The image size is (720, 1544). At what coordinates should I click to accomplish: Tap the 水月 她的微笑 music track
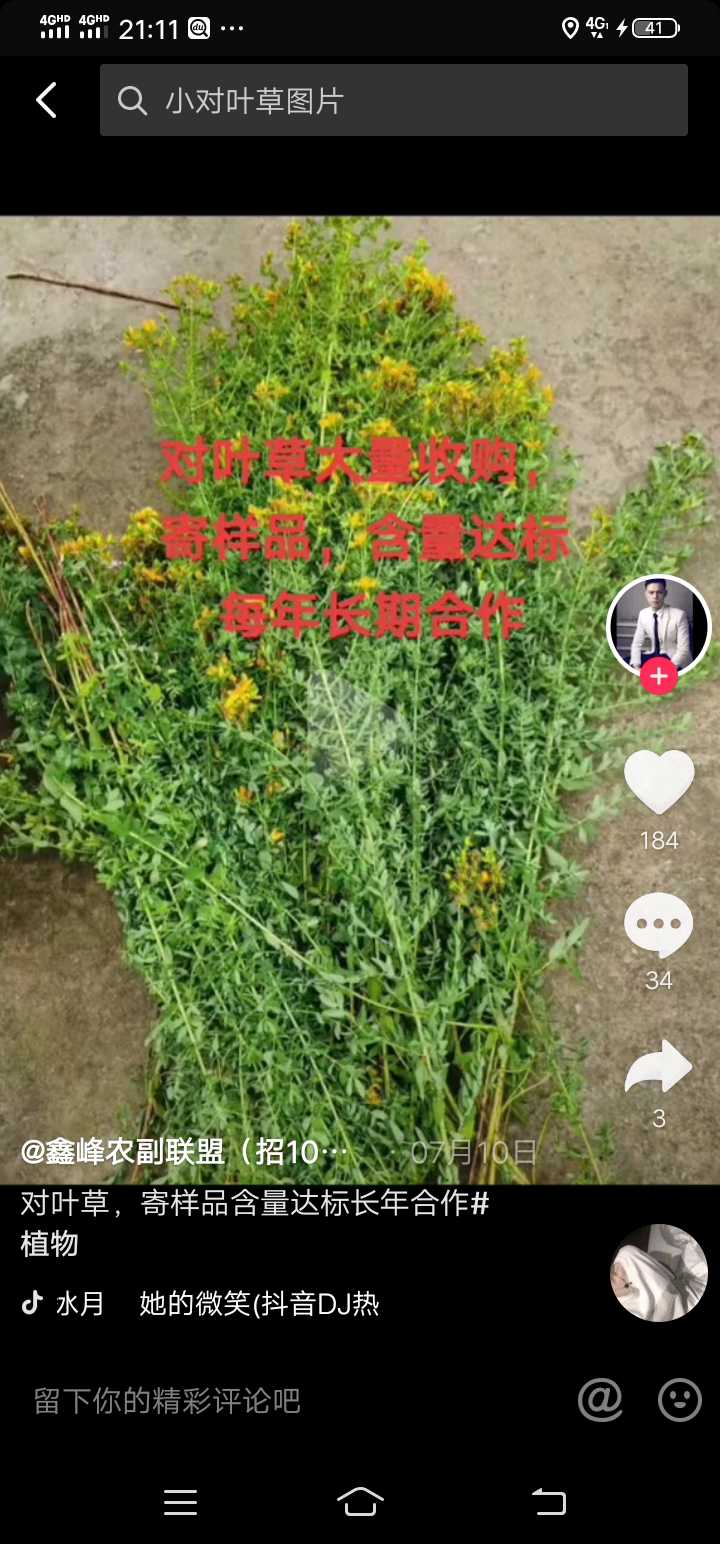[x=215, y=1304]
